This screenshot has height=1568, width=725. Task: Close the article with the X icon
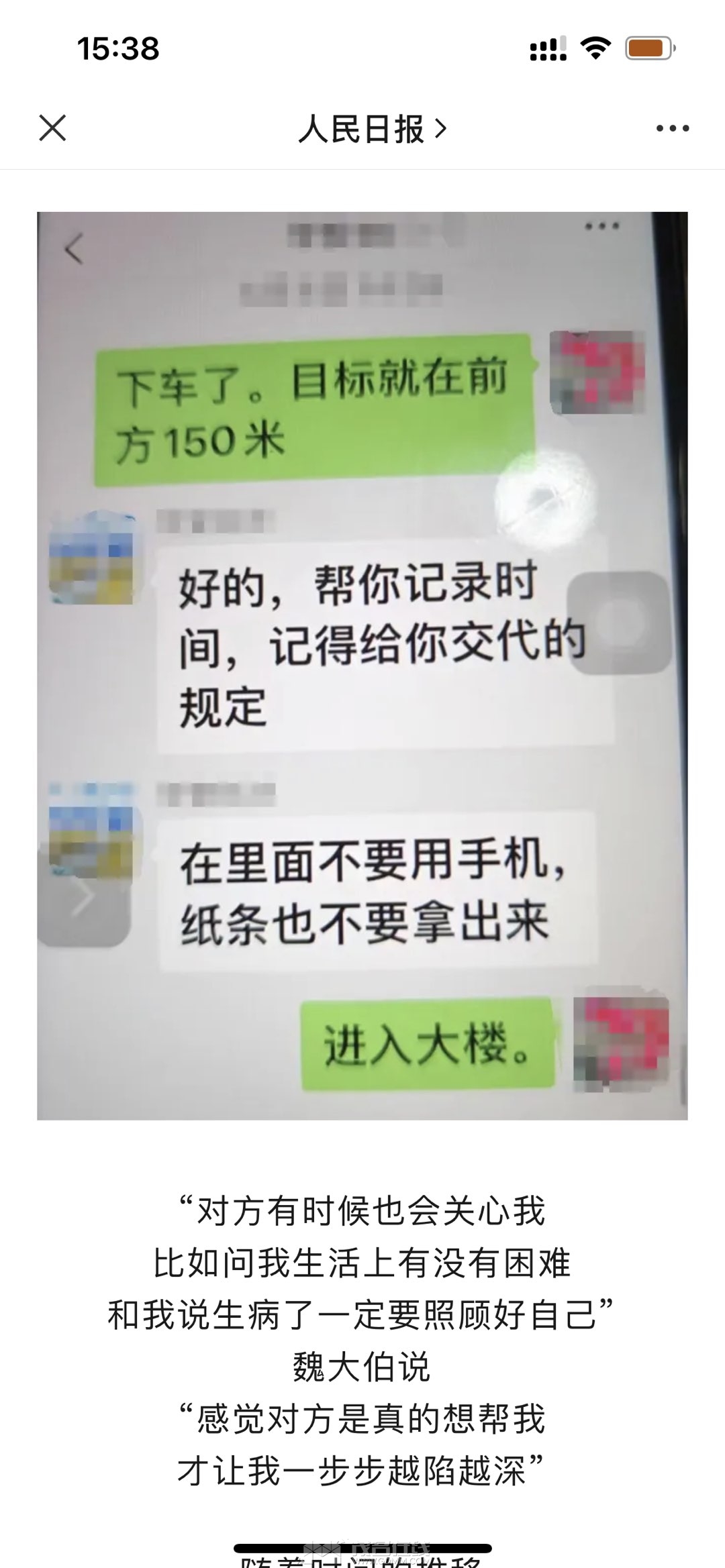point(52,128)
